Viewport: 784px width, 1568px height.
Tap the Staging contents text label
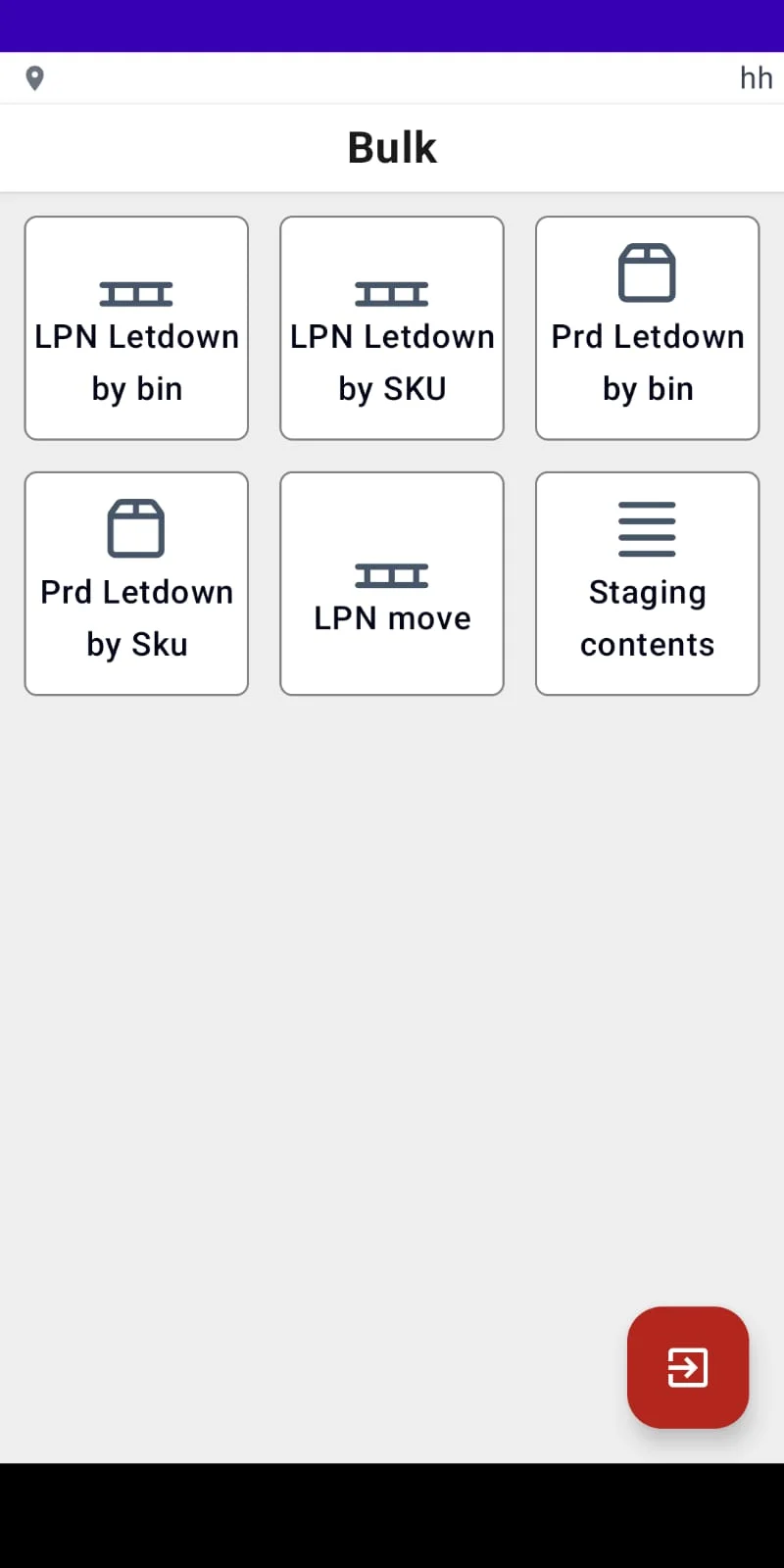647,617
